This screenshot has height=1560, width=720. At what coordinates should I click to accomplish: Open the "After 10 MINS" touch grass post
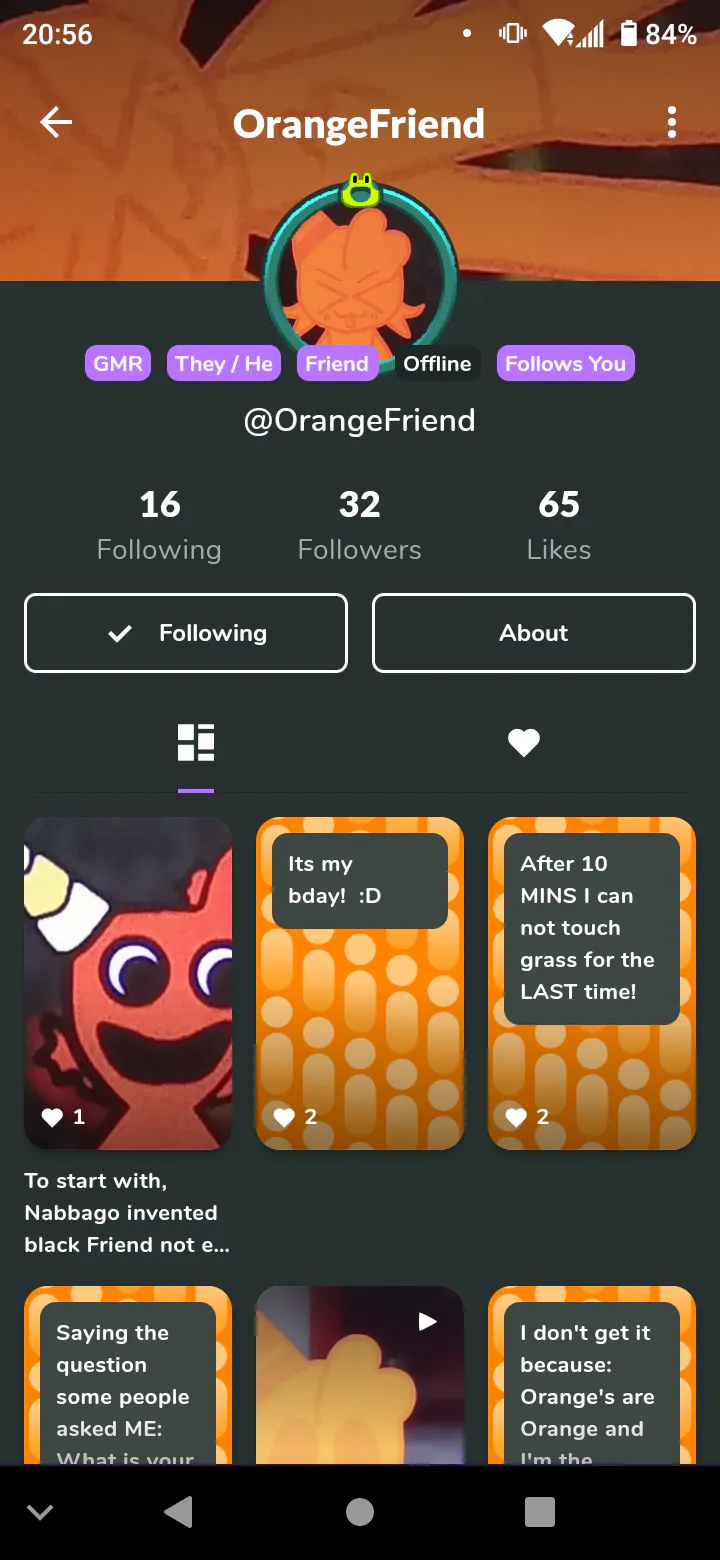tap(592, 984)
